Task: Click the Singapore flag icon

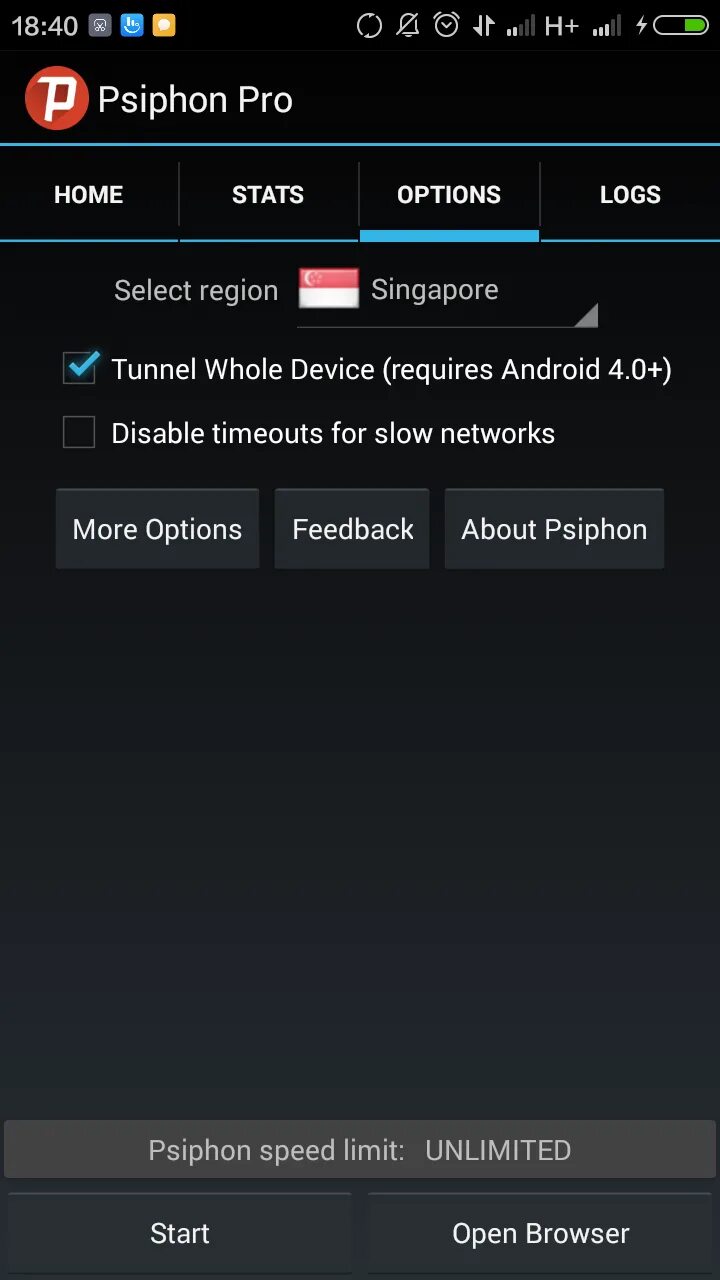Action: (x=327, y=290)
